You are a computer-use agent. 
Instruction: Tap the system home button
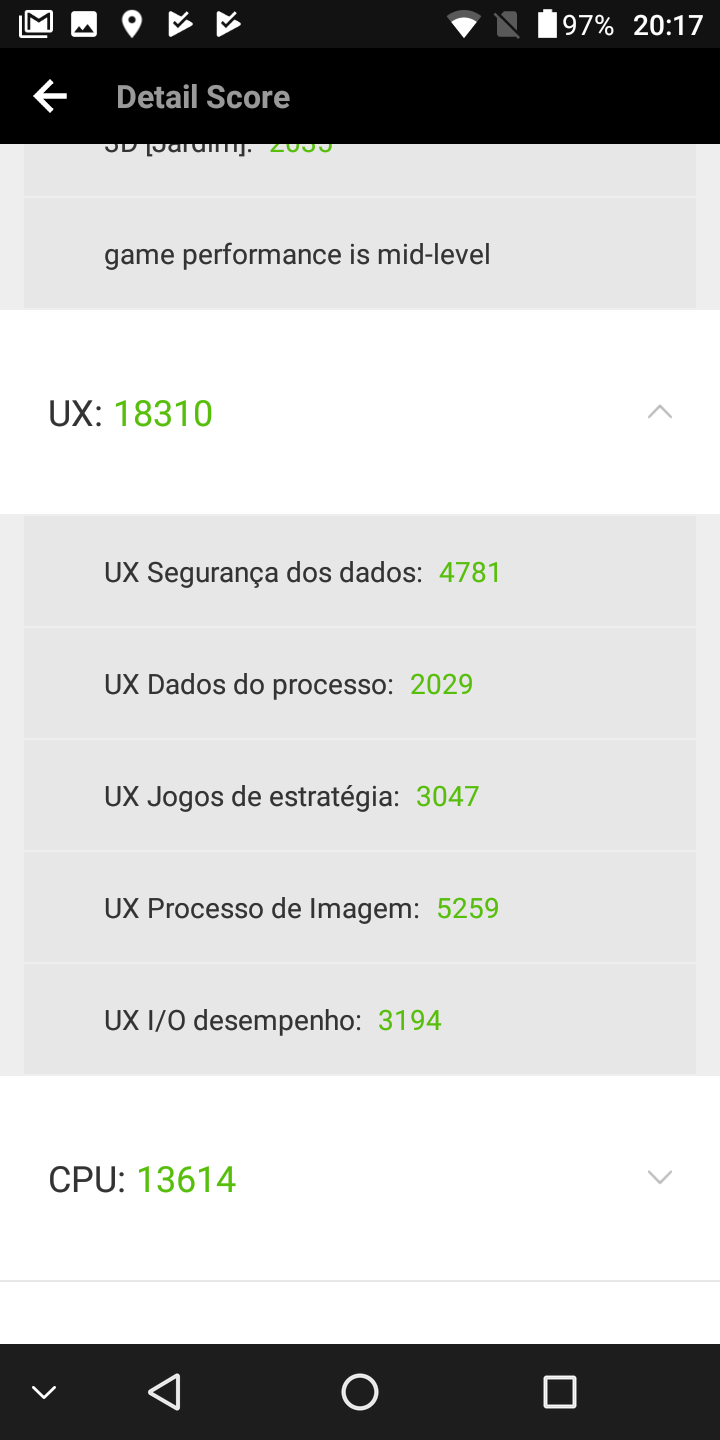coord(360,1392)
